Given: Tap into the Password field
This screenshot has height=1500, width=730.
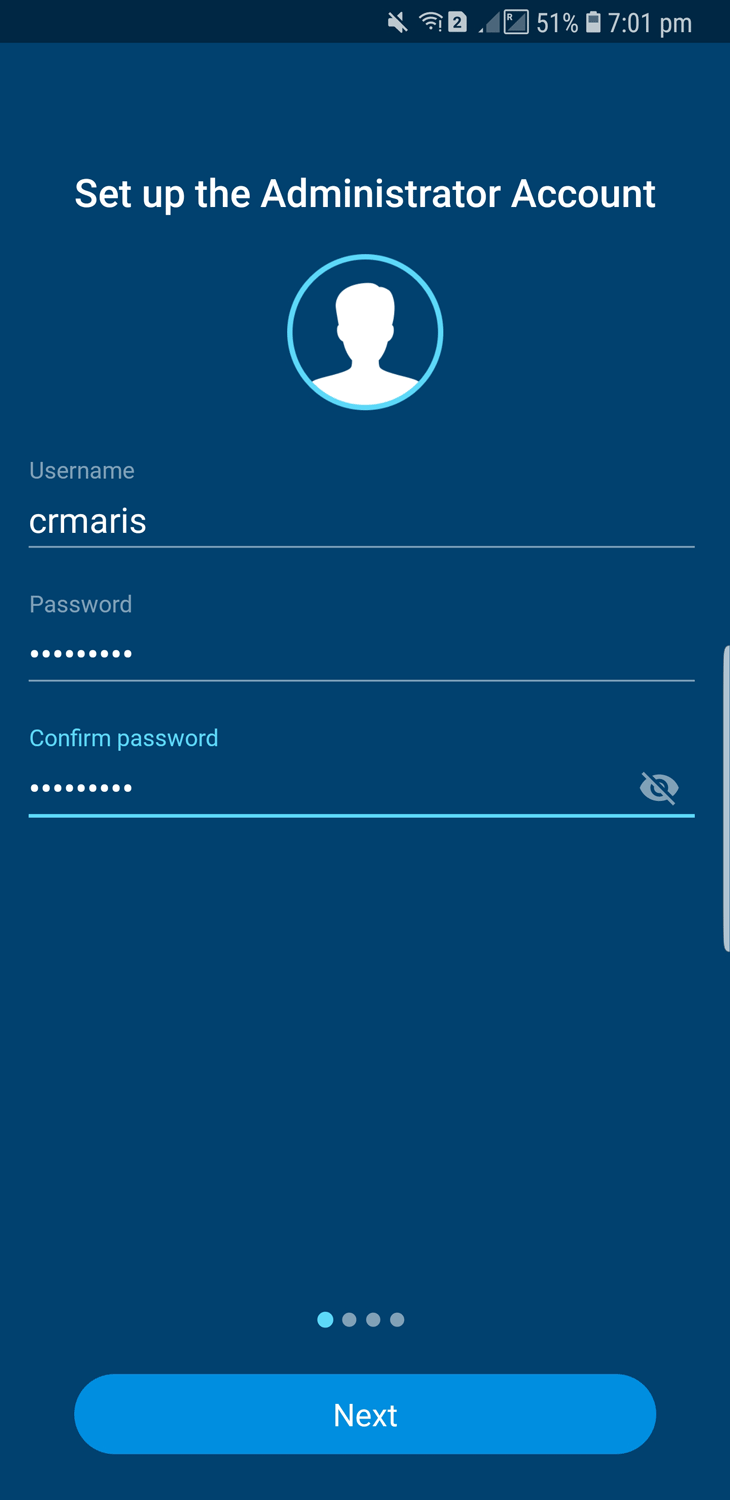Looking at the screenshot, I should pos(361,655).
